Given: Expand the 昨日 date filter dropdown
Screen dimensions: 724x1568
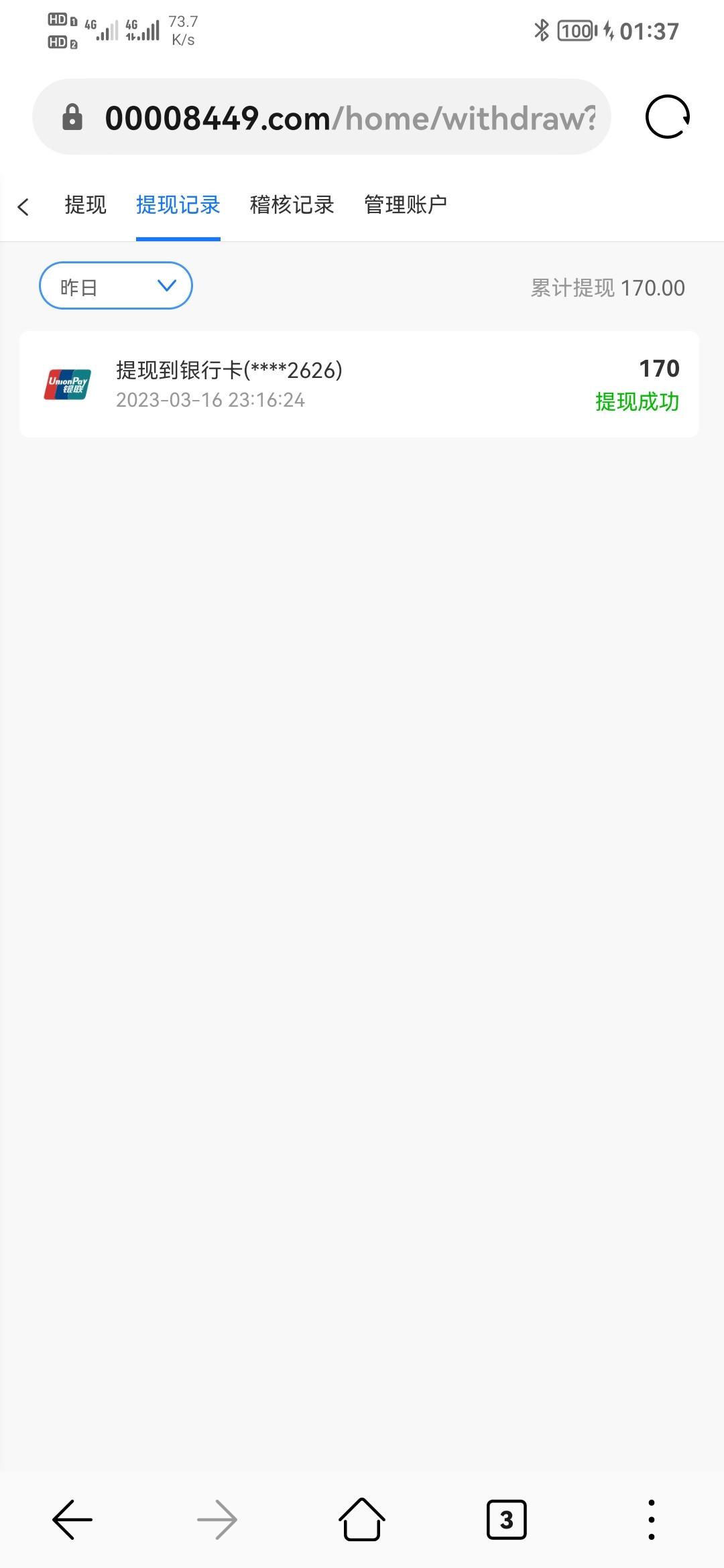Looking at the screenshot, I should 116,286.
